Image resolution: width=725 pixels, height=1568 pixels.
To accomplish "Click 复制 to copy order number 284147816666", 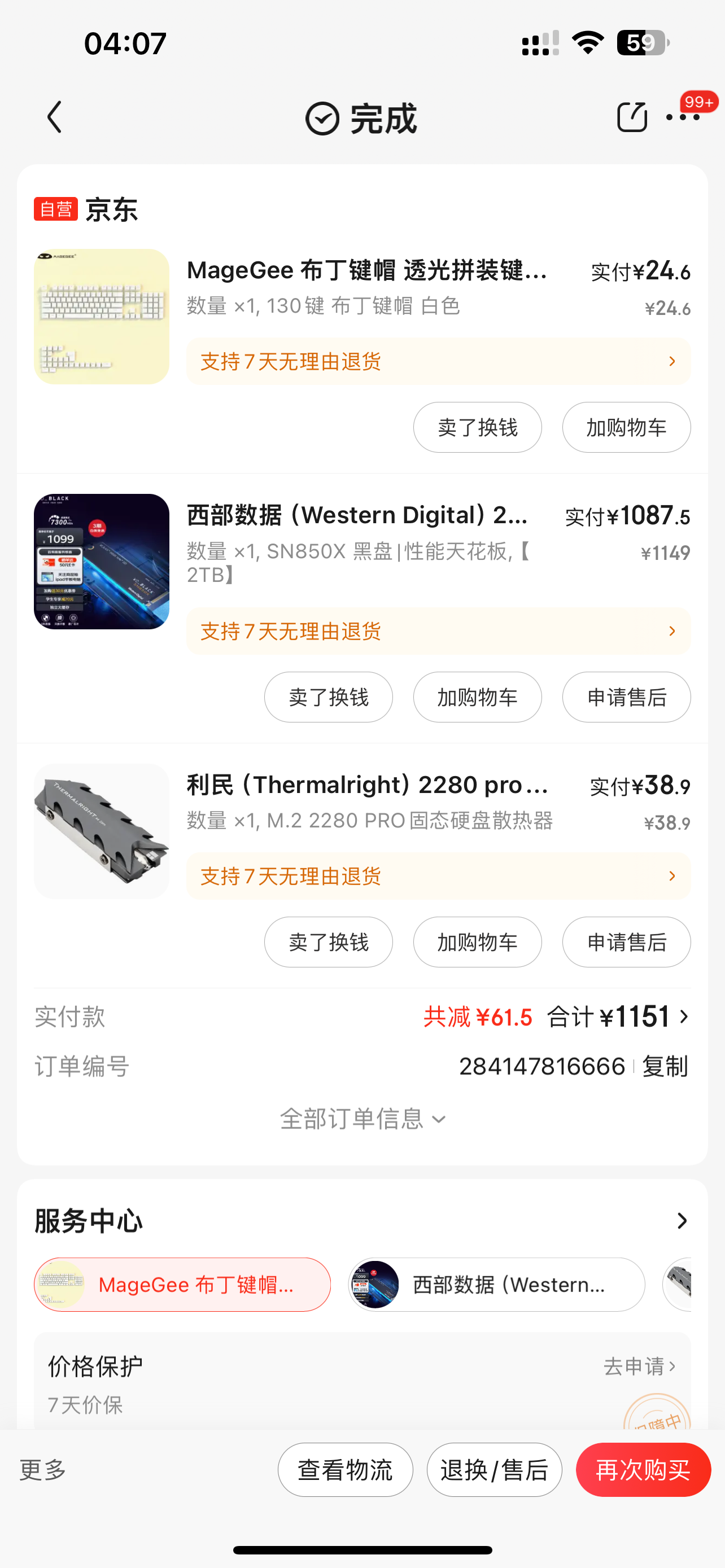I will [x=665, y=1066].
